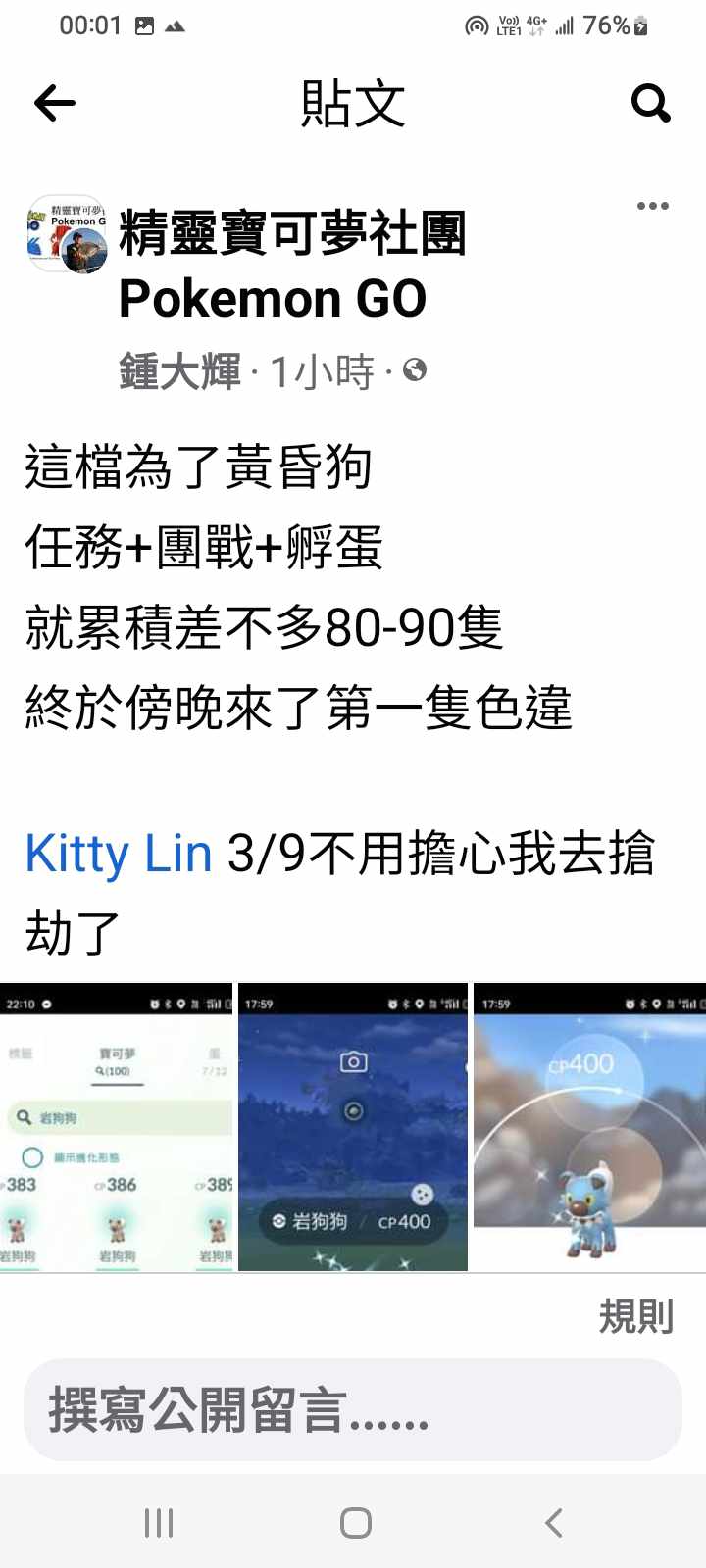View poster 鍾大輝's profile
Viewport: 706px width, 1568px height.
click(180, 371)
